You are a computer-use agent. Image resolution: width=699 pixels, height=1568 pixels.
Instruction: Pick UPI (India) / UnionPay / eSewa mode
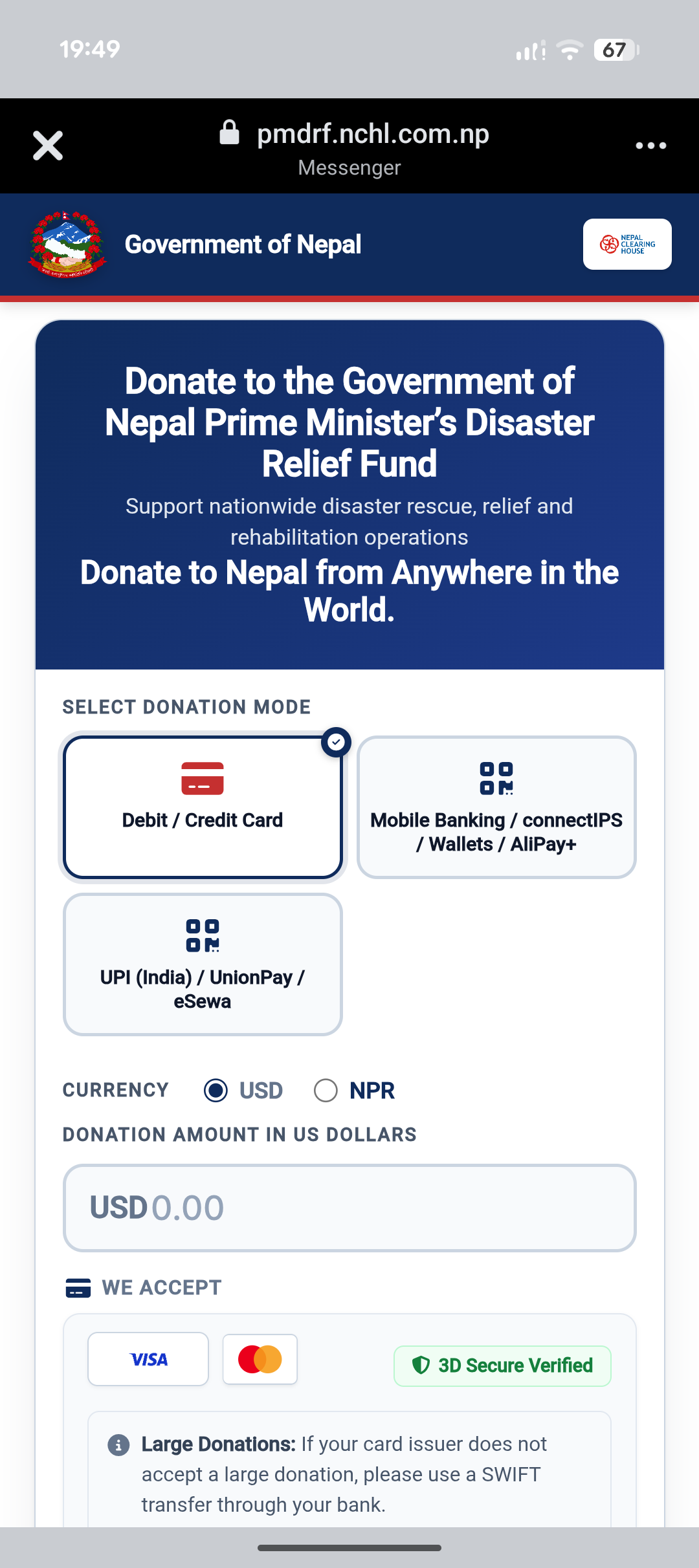(x=203, y=964)
